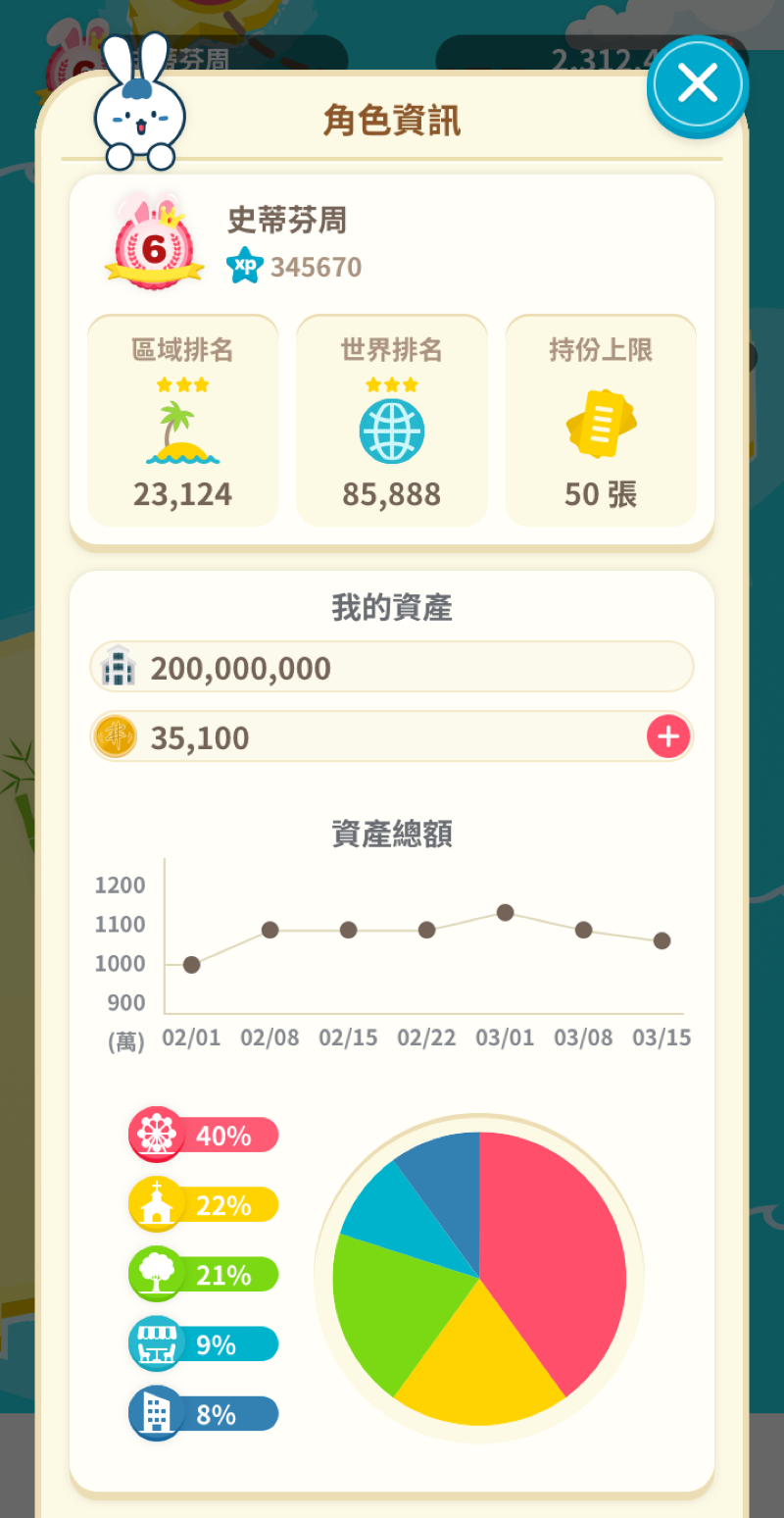This screenshot has height=1518, width=784.
Task: Open the 區域排名 card
Action: click(183, 422)
